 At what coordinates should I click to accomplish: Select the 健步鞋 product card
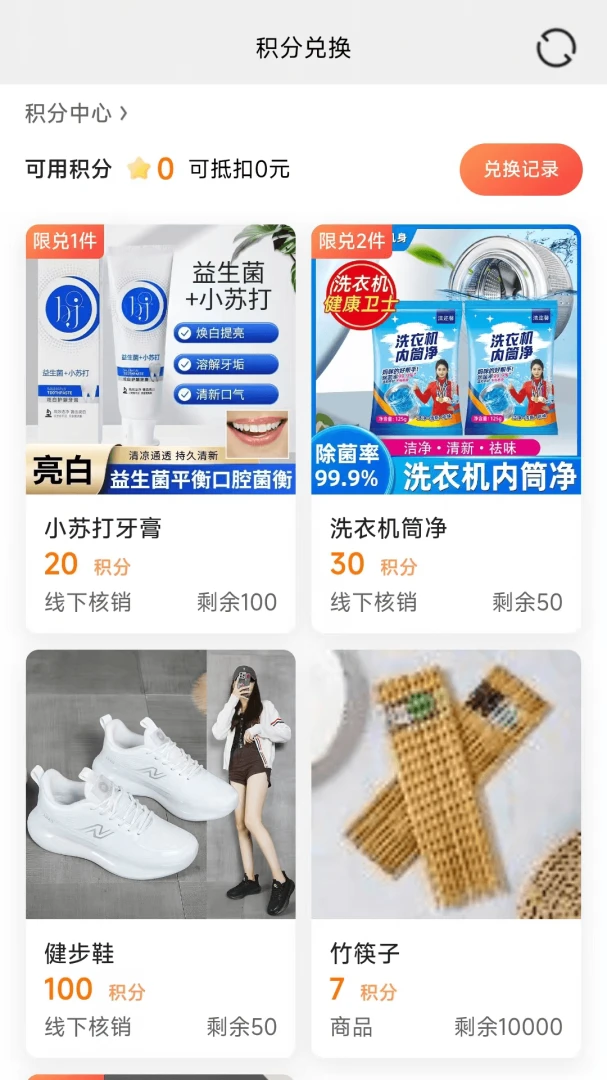pos(161,853)
